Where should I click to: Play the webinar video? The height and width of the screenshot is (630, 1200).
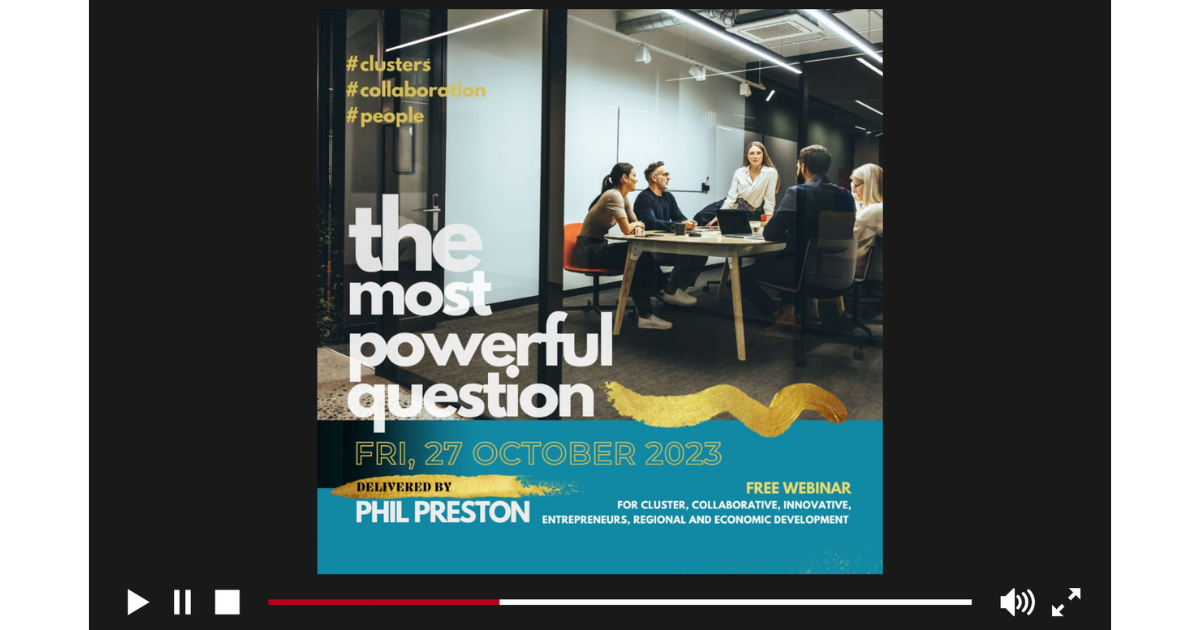tap(138, 602)
